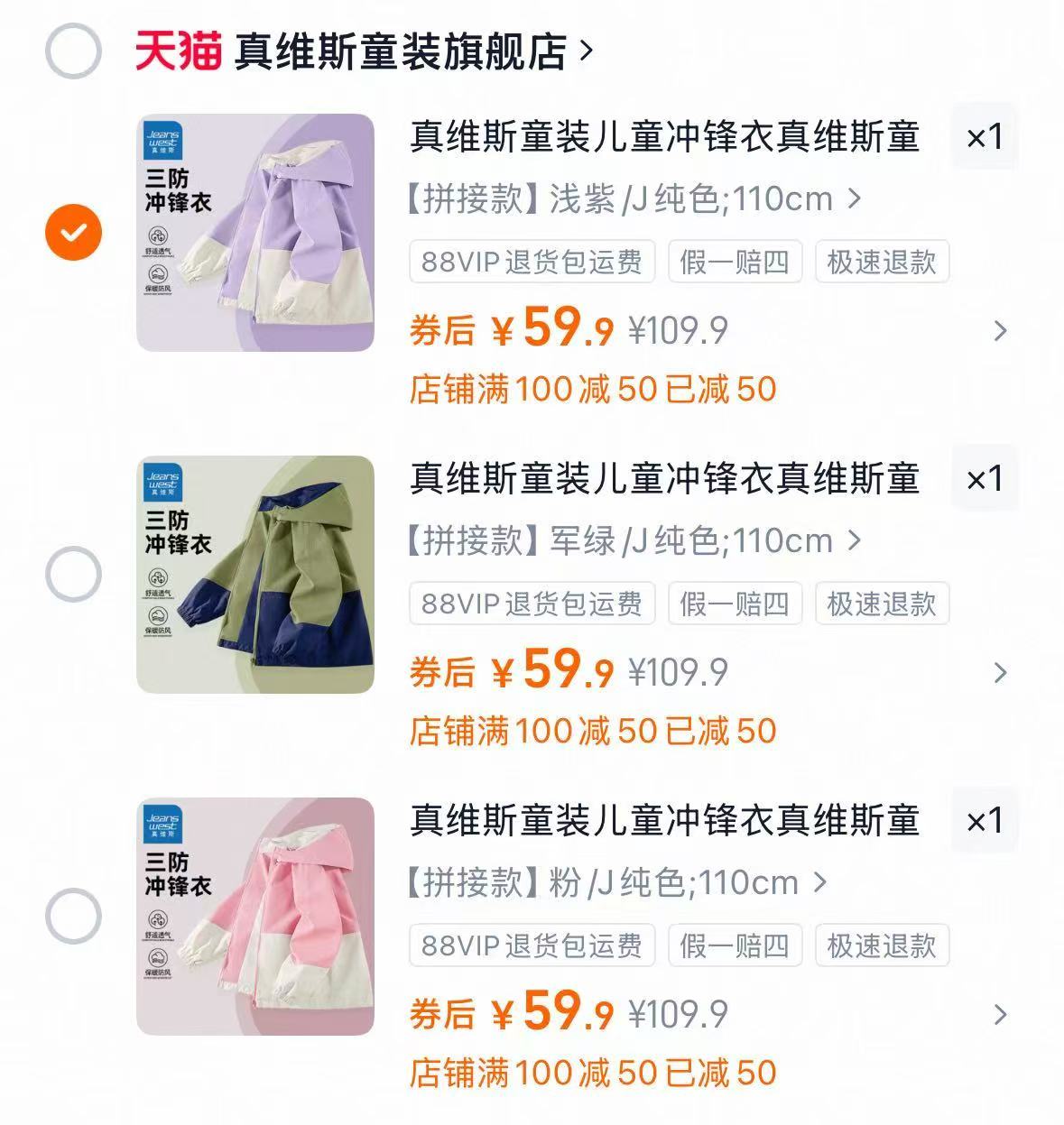Screen dimensions: 1064x1125
Task: Open SKU options for 浅紫 110cm variant
Action: coord(624,198)
